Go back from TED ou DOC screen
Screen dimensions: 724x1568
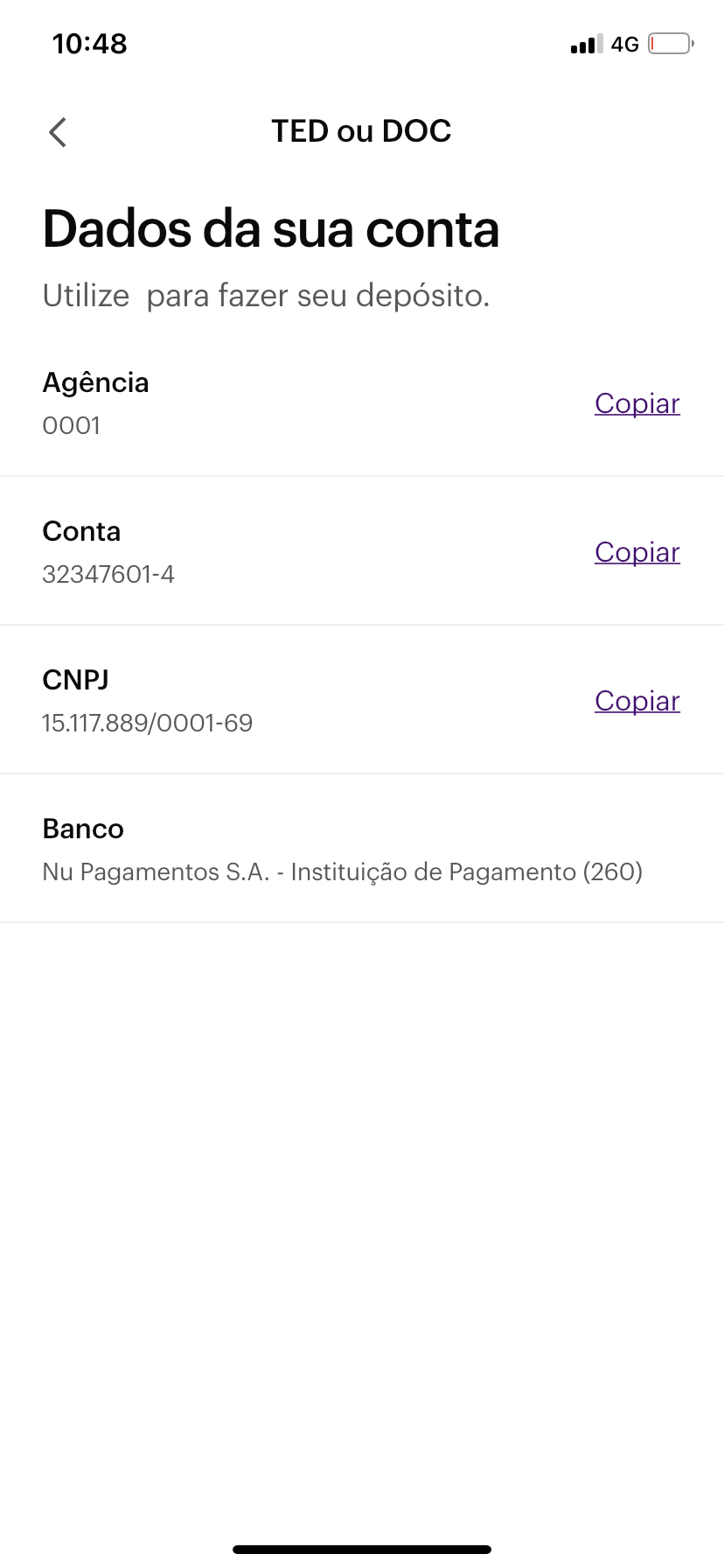[58, 132]
